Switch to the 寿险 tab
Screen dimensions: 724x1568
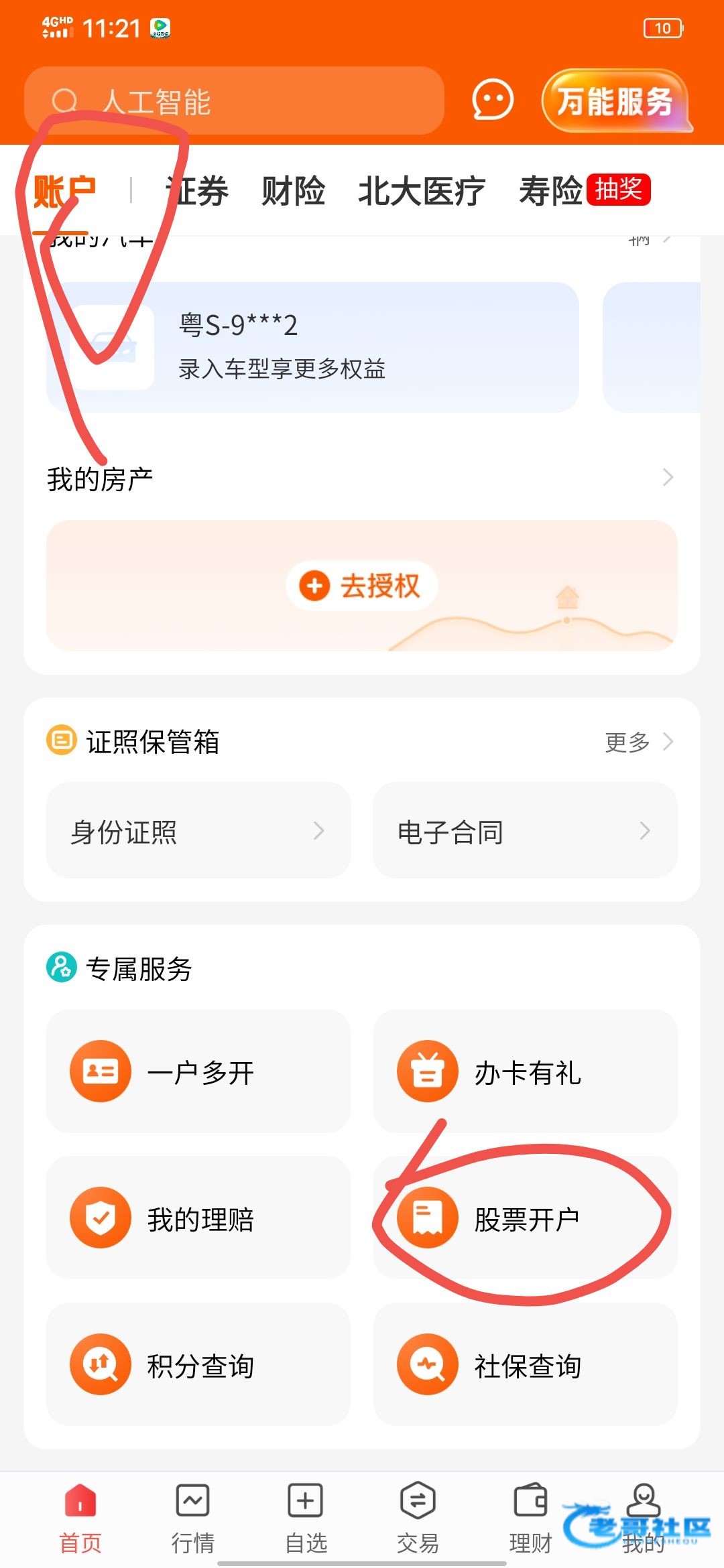[550, 191]
